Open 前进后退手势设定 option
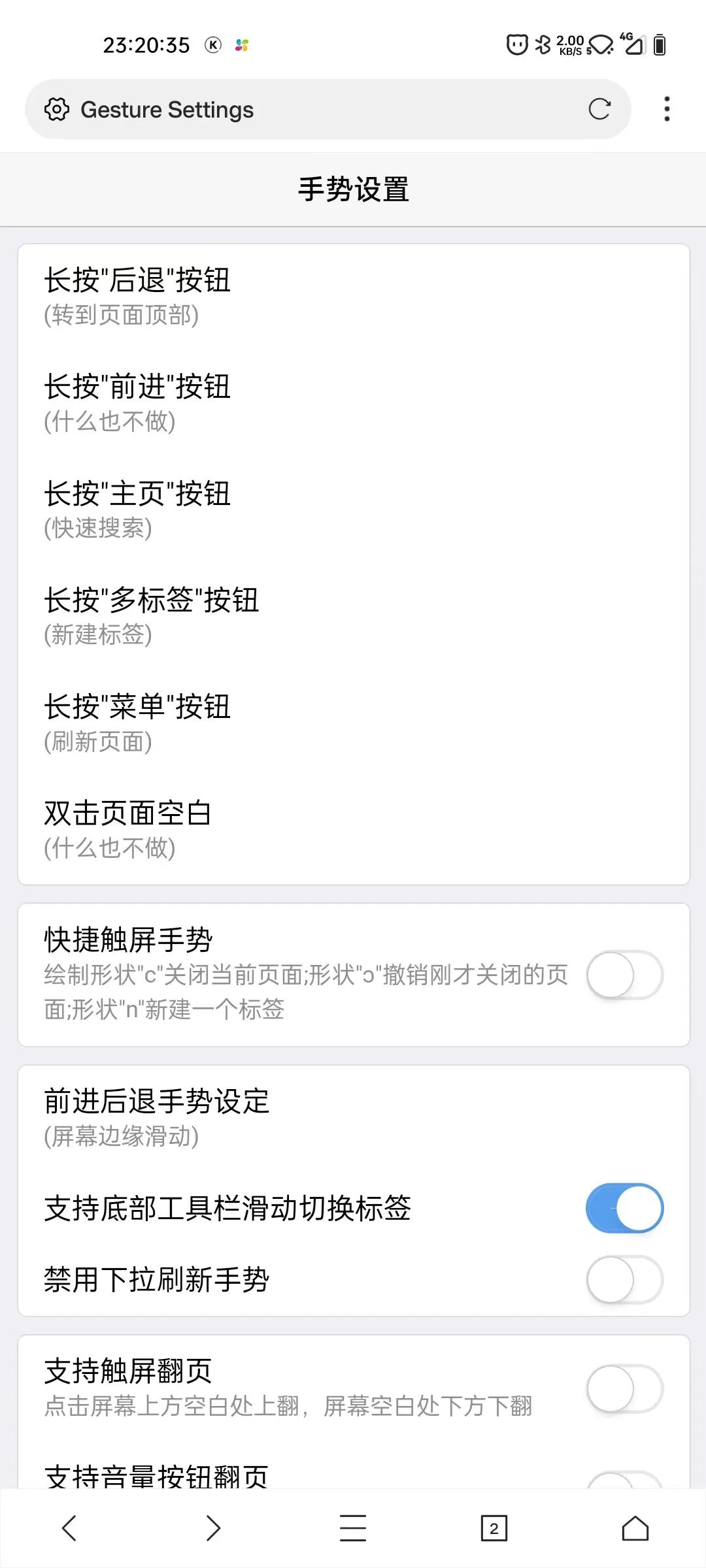 [353, 1118]
